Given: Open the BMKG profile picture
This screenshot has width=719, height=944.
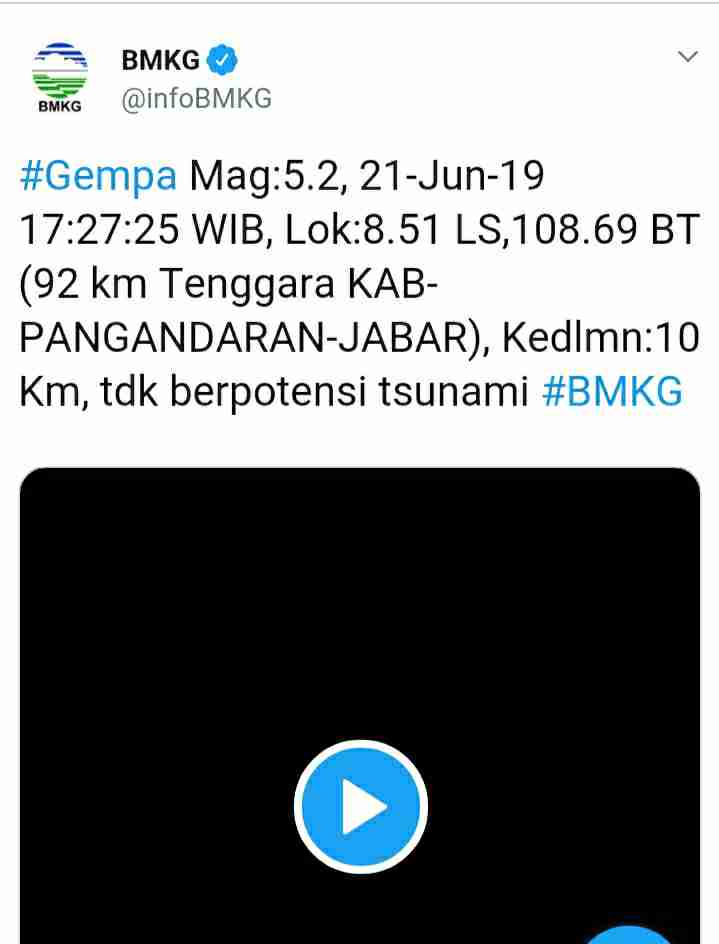Looking at the screenshot, I should (x=60, y=78).
